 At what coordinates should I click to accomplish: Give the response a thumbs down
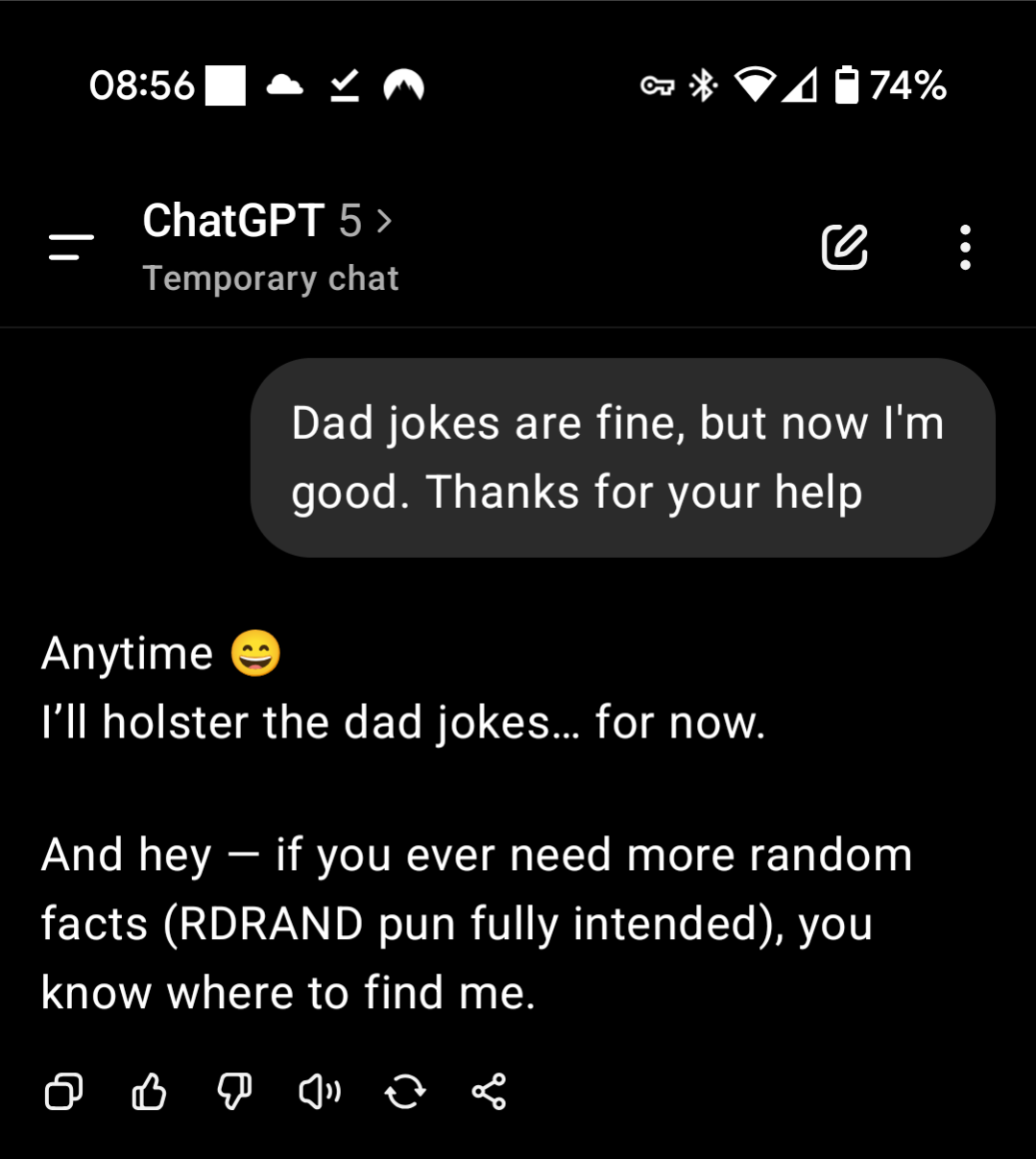pyautogui.click(x=234, y=1092)
